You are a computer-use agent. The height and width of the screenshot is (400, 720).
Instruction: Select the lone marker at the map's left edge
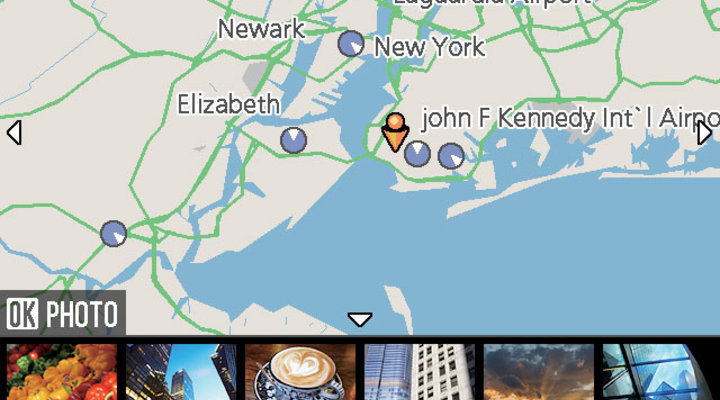(x=114, y=235)
